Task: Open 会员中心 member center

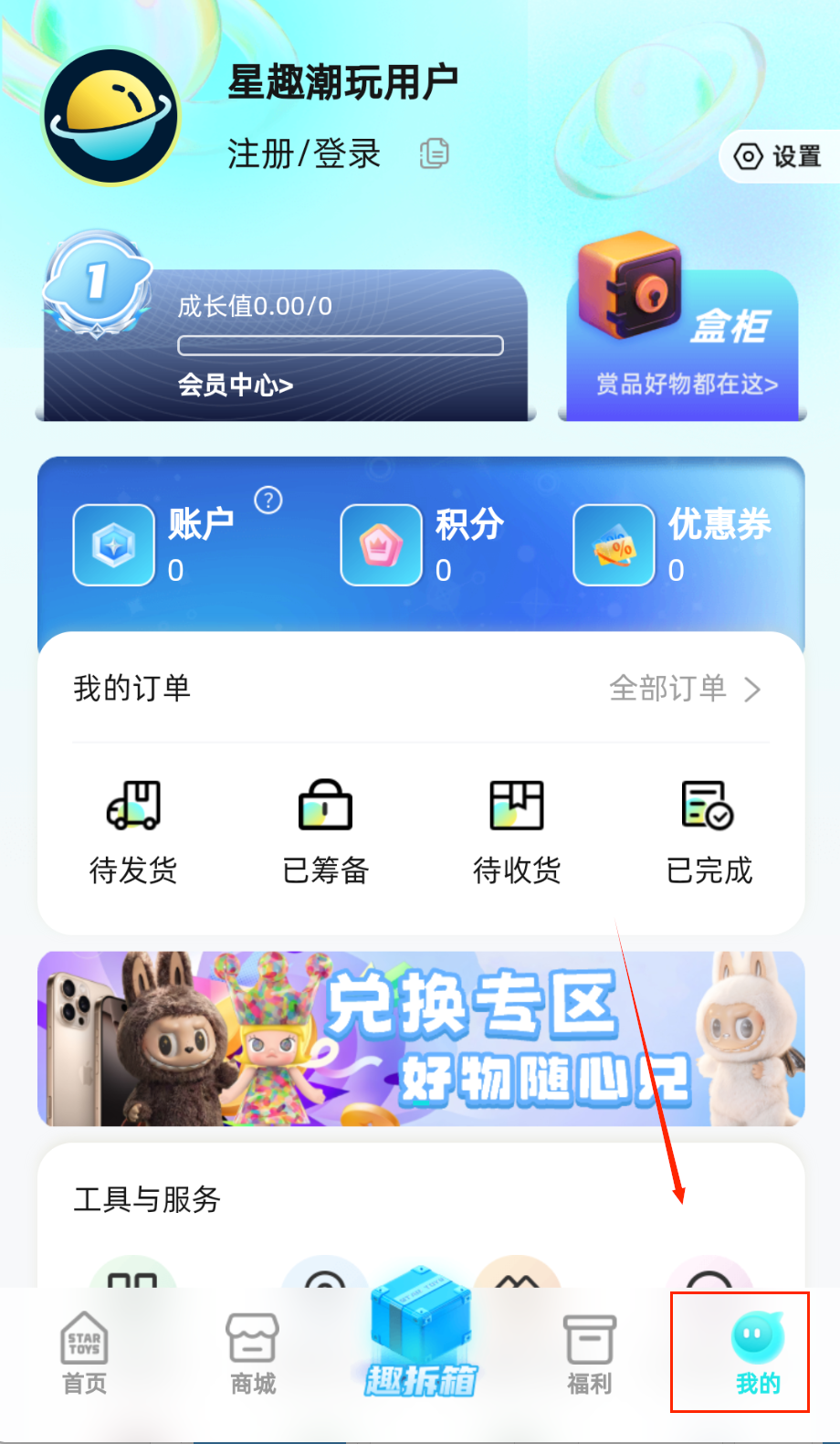Action: click(235, 385)
